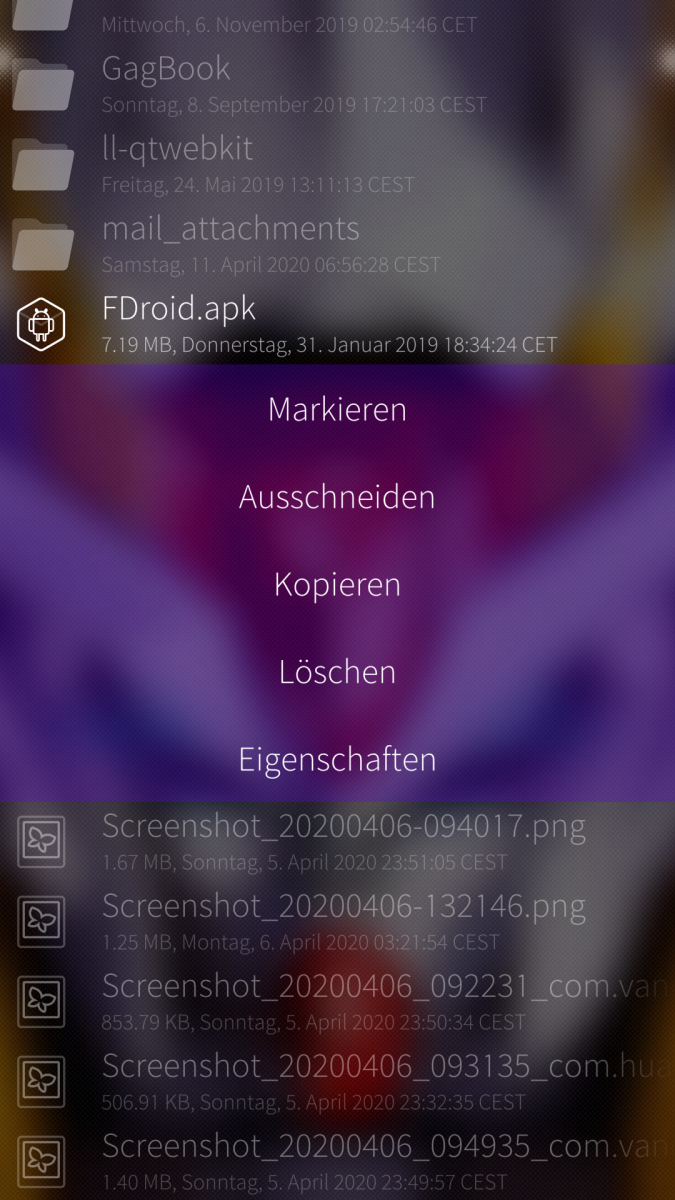
Task: Tap Kopieren to copy the file
Action: click(337, 585)
